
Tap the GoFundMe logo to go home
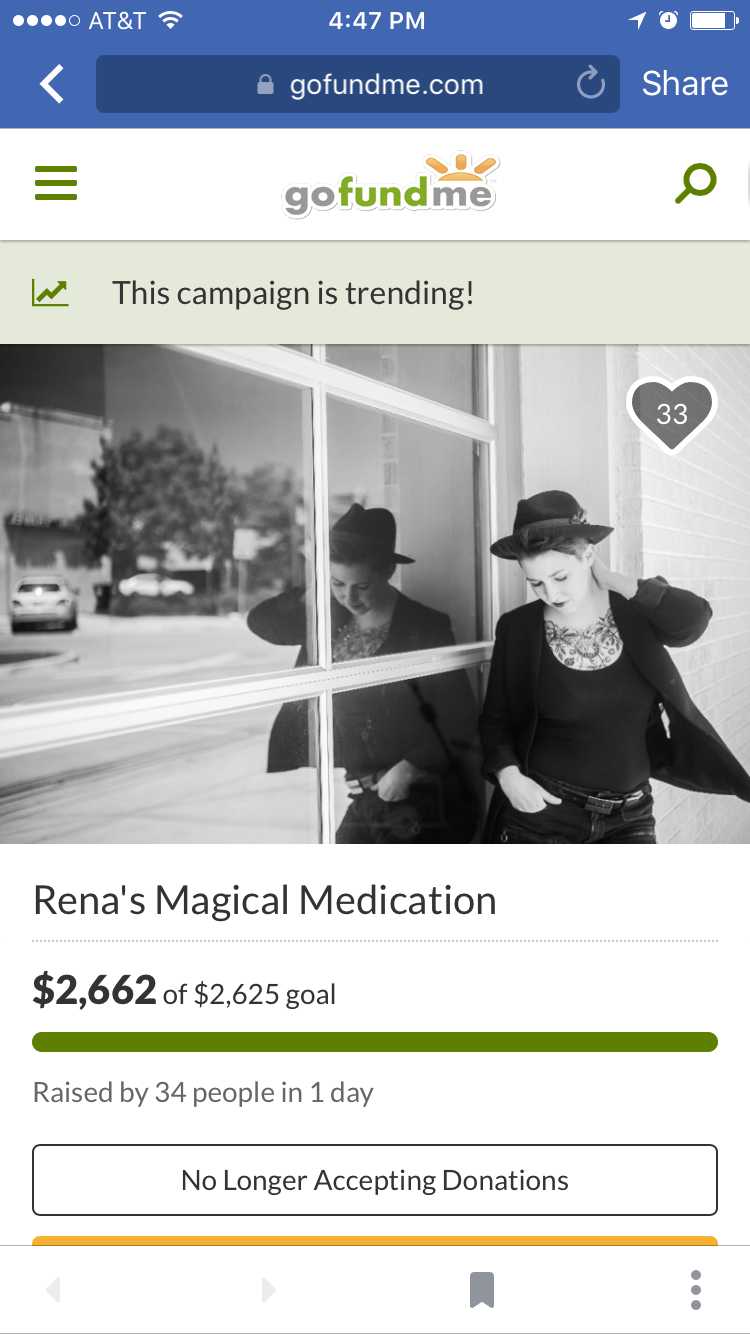coord(391,186)
